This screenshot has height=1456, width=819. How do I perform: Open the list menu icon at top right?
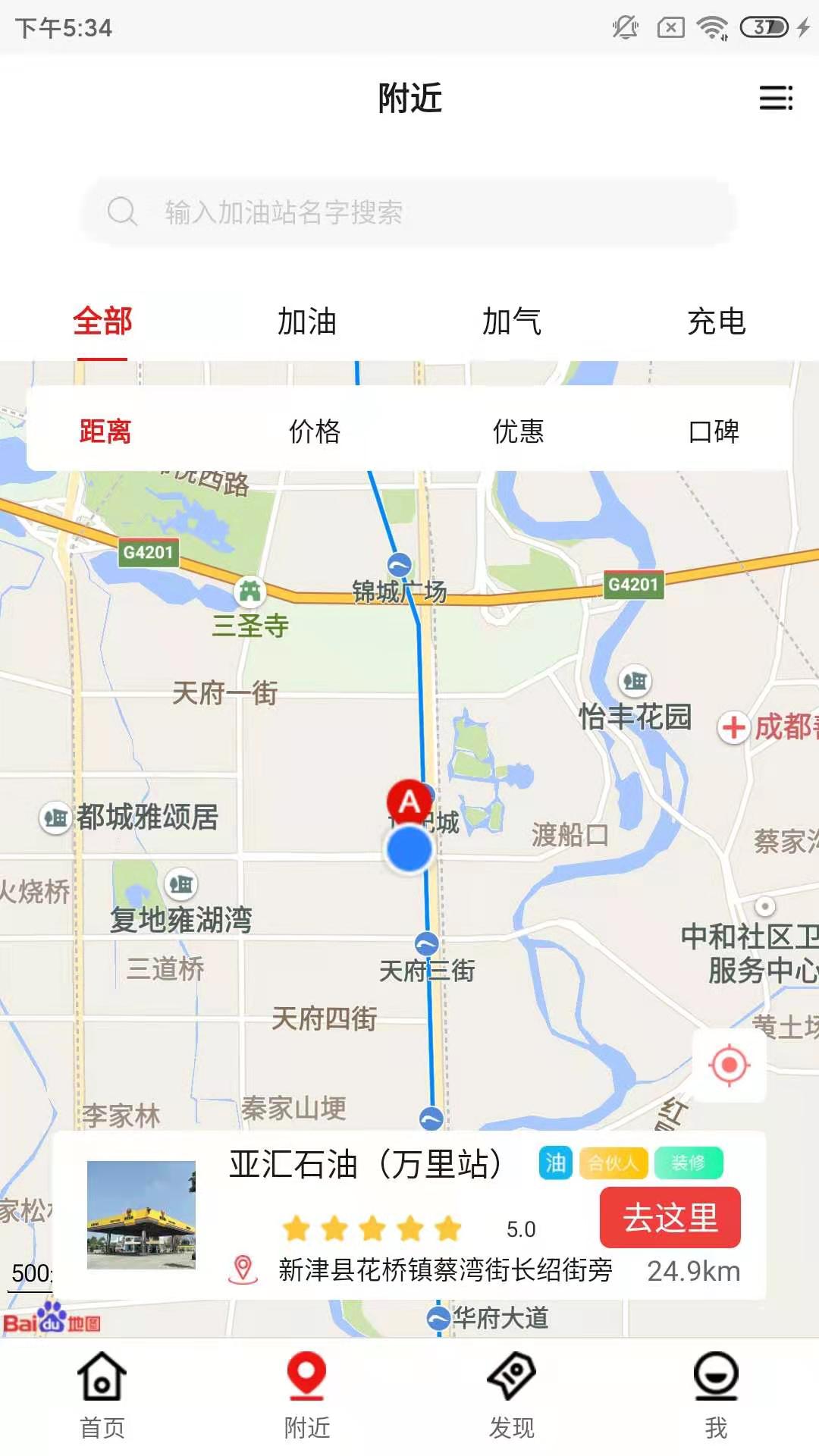(776, 98)
